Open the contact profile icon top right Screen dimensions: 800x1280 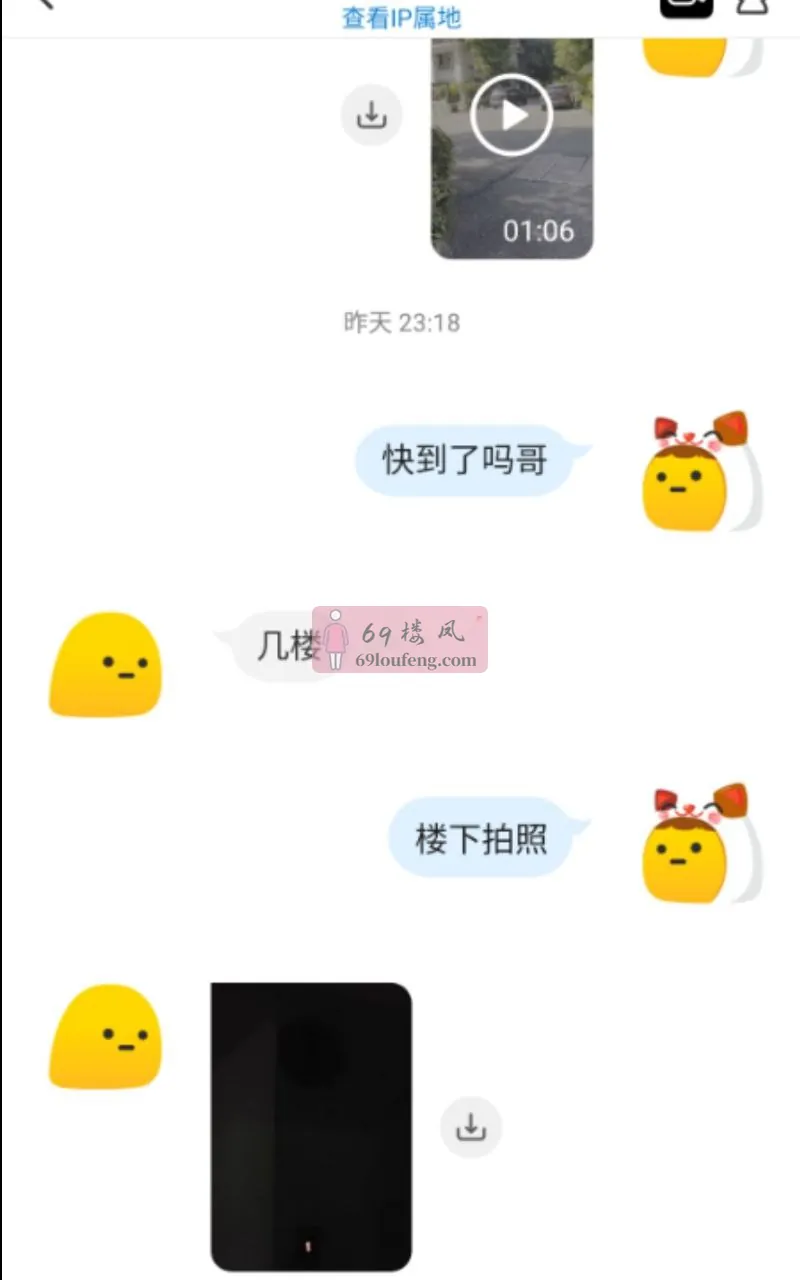[x=755, y=8]
